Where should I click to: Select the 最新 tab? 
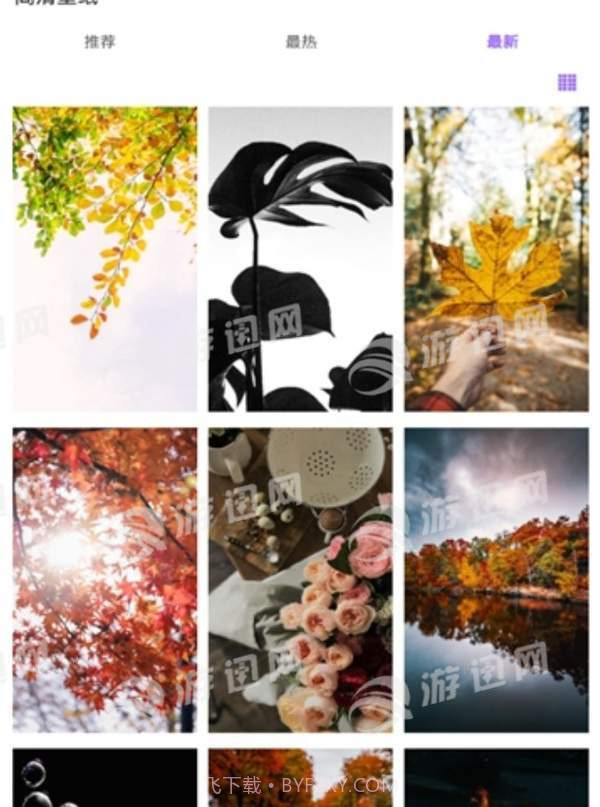(x=502, y=42)
